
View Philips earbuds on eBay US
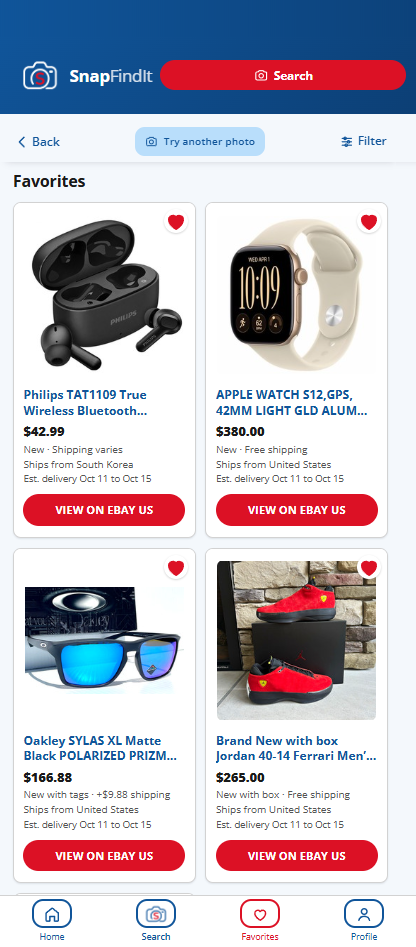104,510
